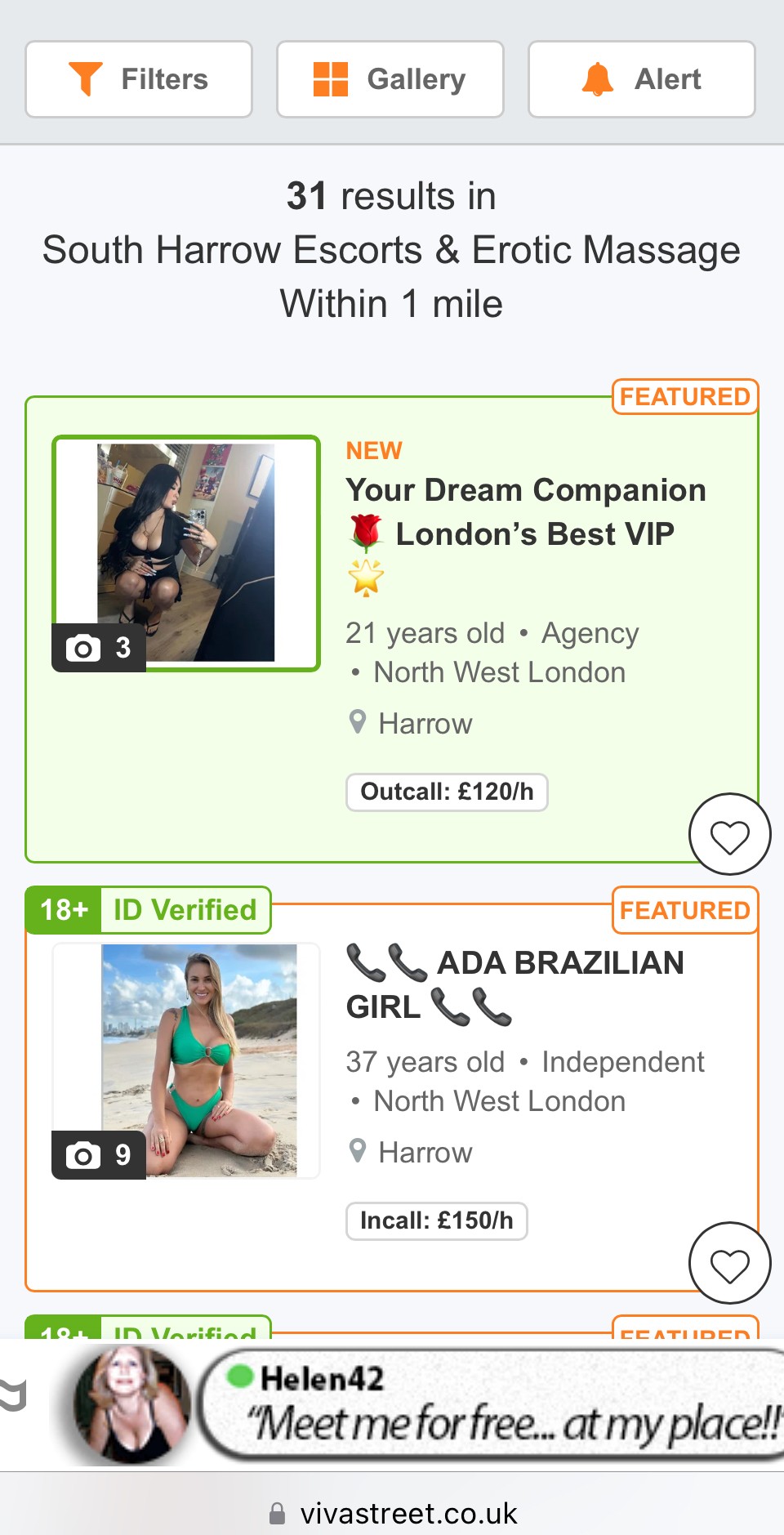
Task: Open the Filters options
Action: click(x=139, y=79)
